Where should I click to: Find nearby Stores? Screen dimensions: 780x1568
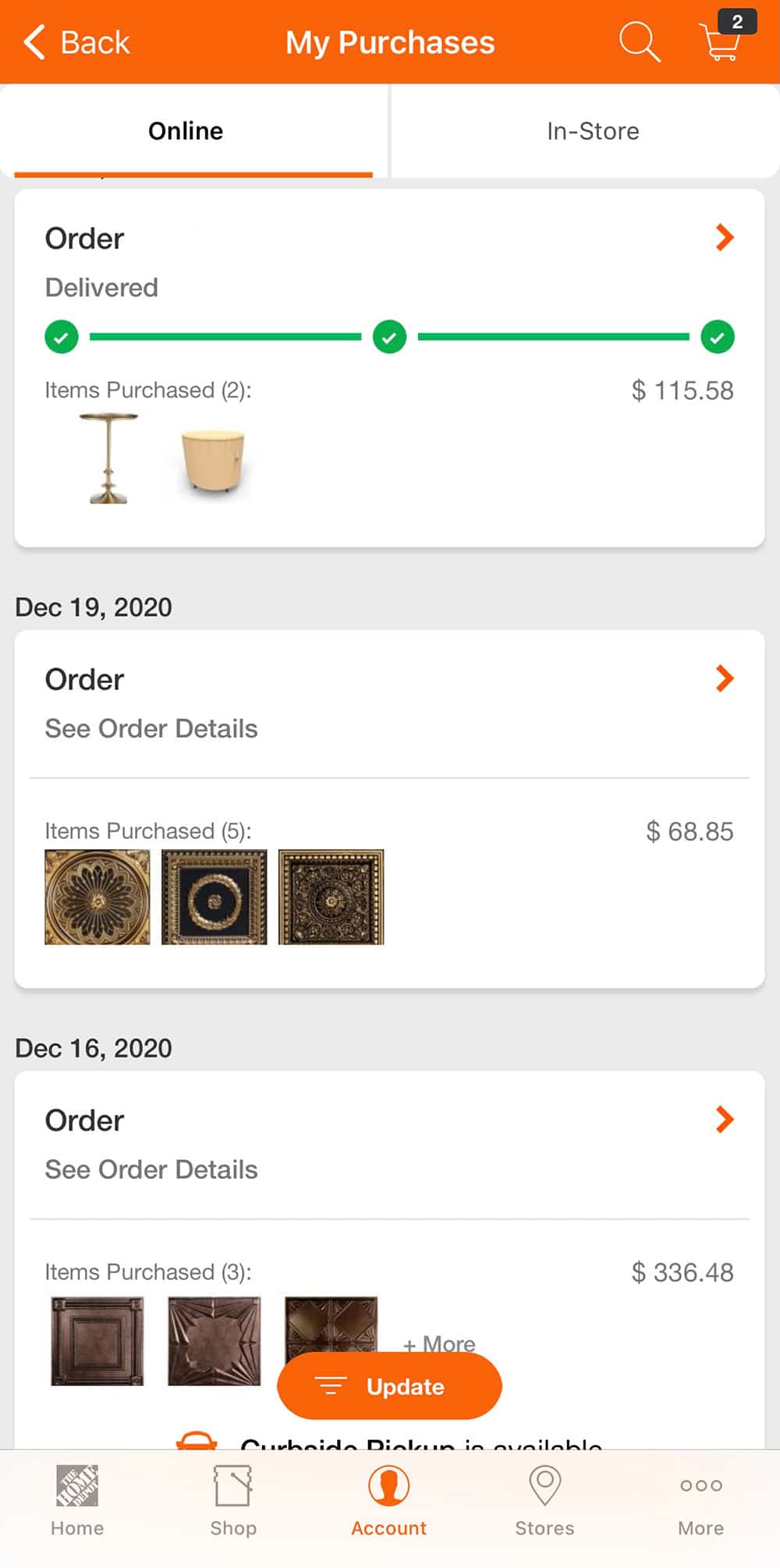click(544, 1500)
